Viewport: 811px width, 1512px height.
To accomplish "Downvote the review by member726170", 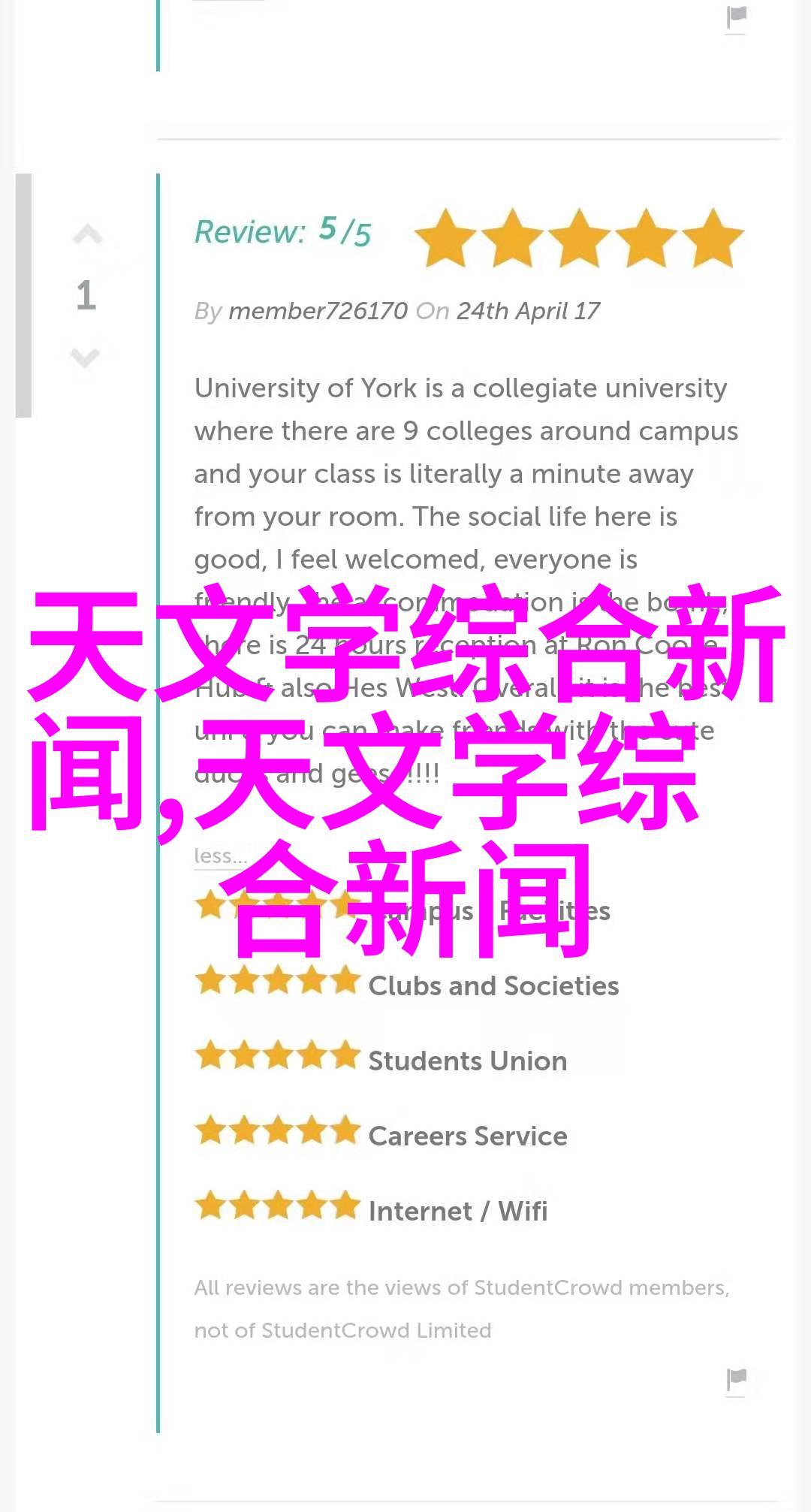I will point(86,358).
